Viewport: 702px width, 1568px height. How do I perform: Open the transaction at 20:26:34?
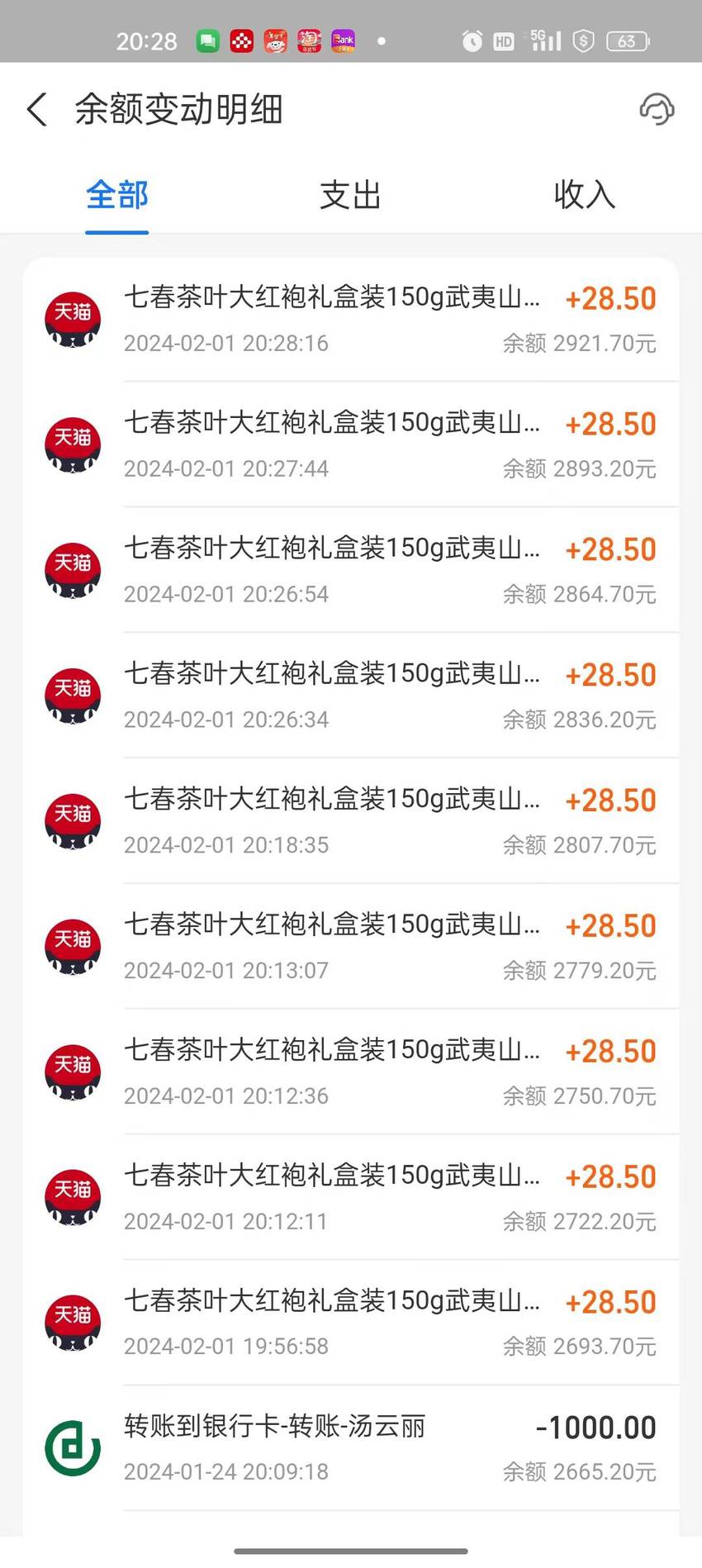click(x=351, y=696)
